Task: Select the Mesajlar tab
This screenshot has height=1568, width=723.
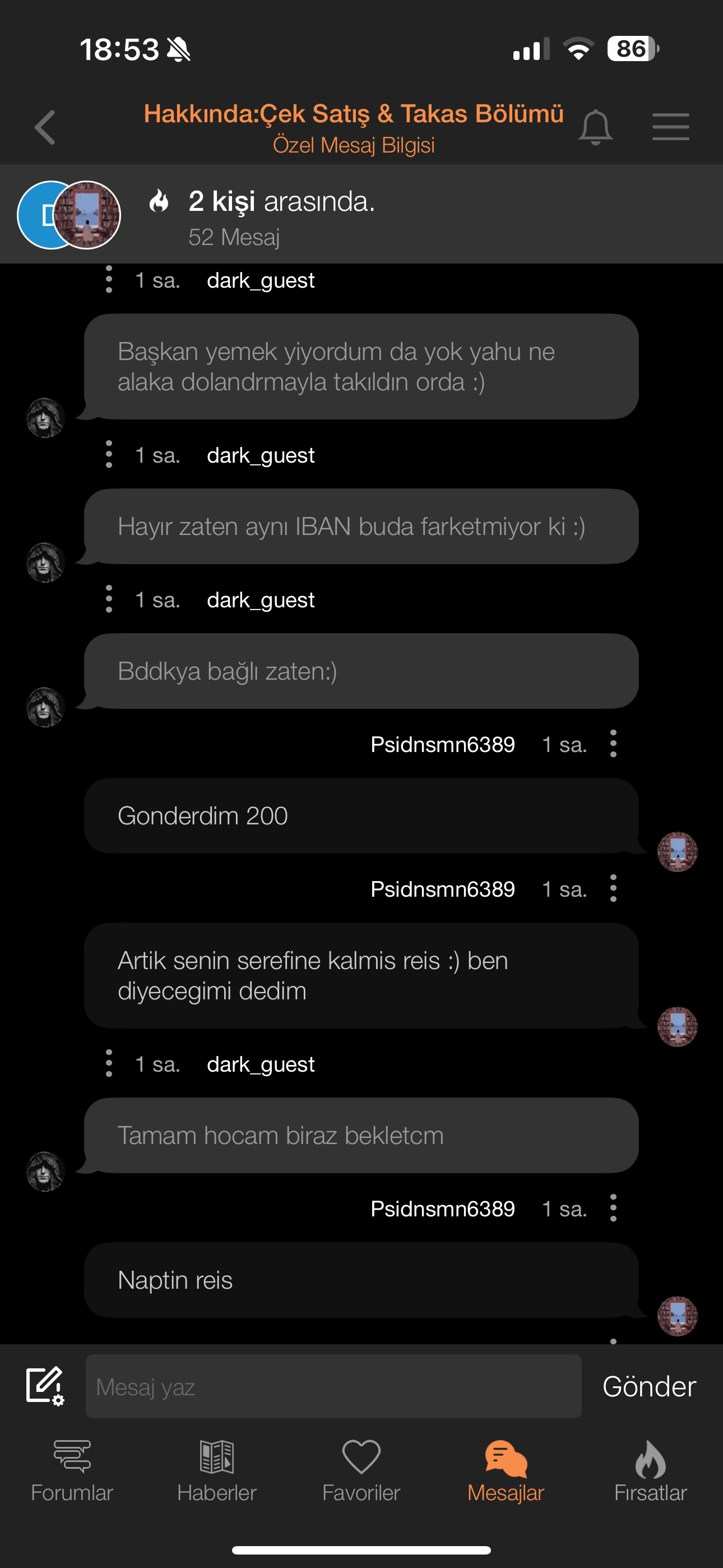Action: 506,1471
